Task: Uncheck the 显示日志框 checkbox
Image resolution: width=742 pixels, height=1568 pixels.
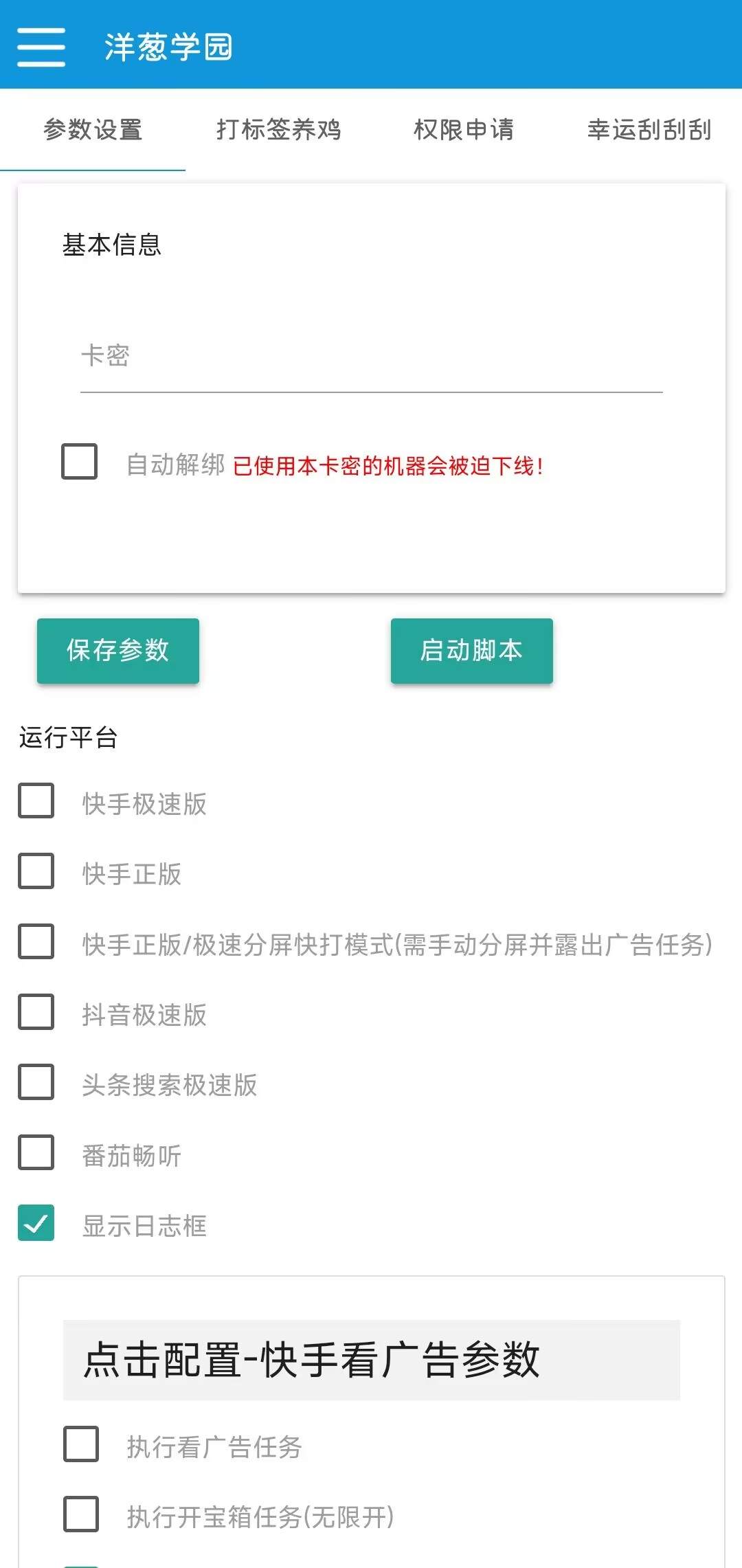Action: click(36, 1223)
